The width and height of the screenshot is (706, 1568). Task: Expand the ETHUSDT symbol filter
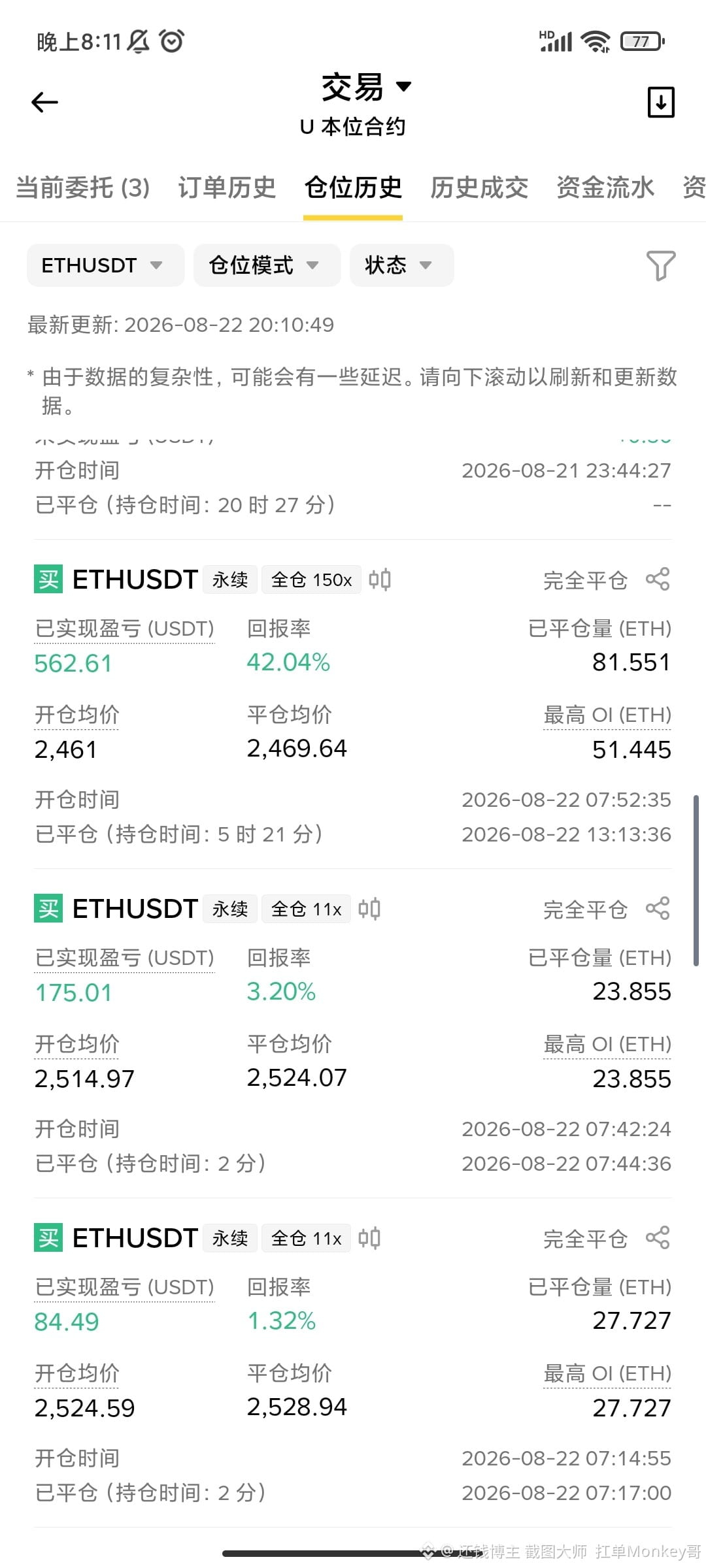click(x=105, y=265)
